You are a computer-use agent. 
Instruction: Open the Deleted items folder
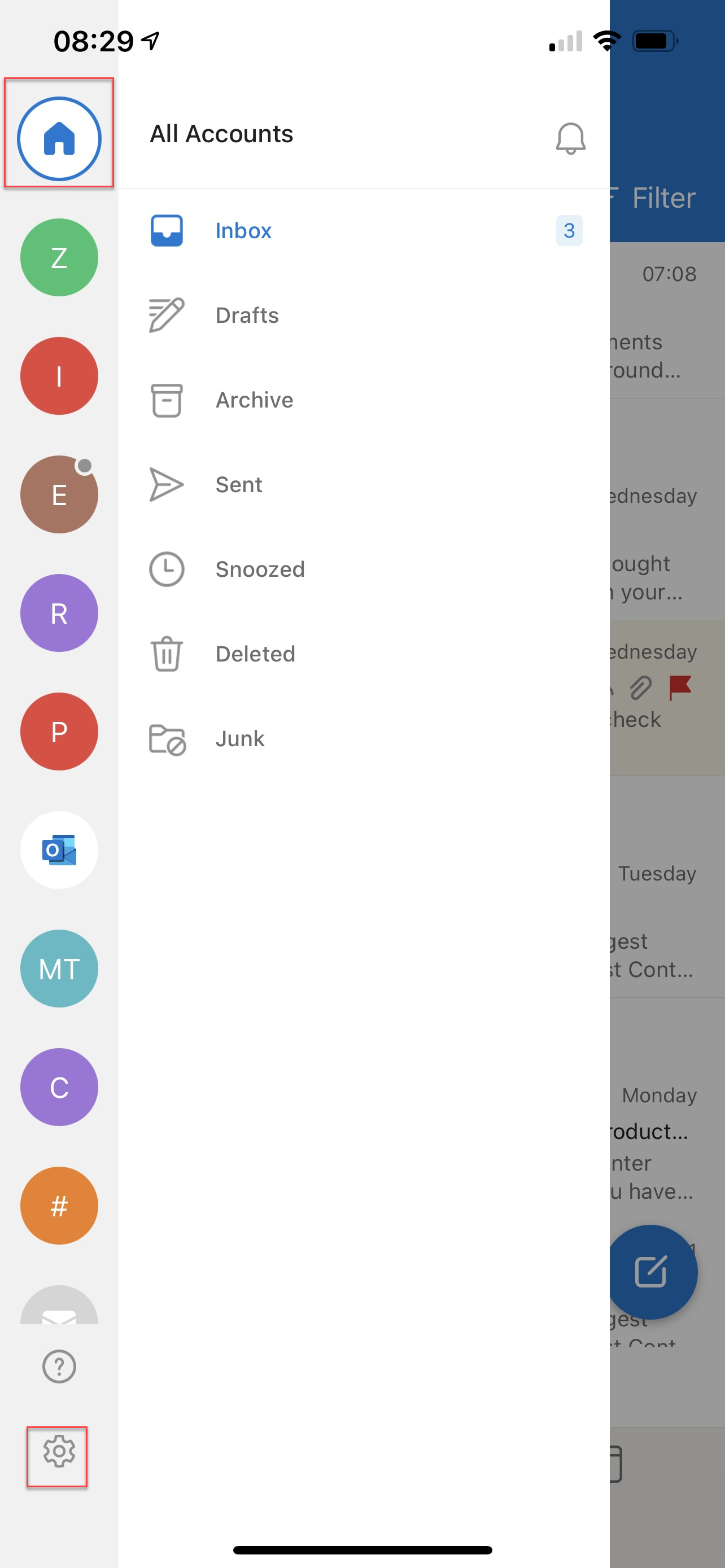[255, 654]
